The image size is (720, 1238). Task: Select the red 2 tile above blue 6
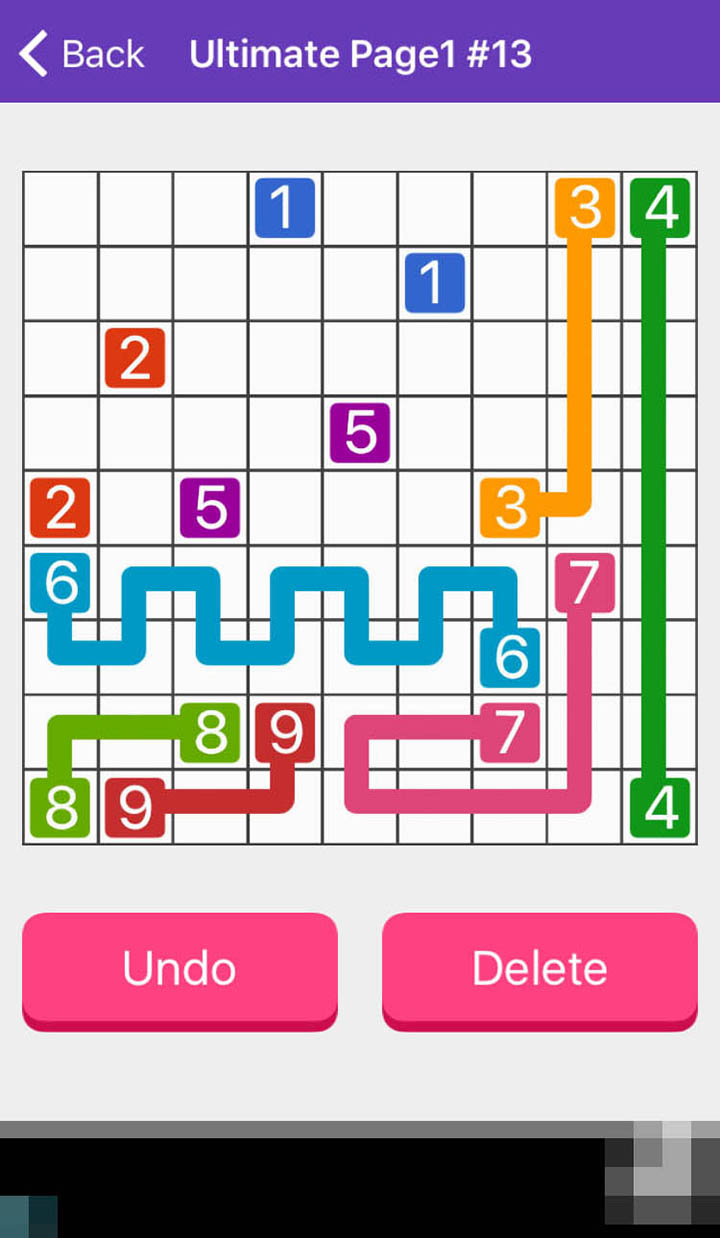pyautogui.click(x=60, y=508)
